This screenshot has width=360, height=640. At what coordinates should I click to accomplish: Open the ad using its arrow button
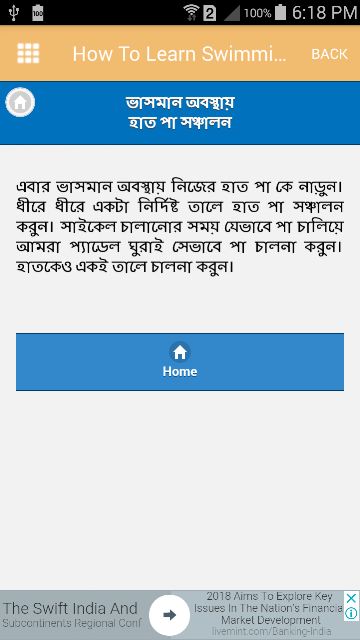tap(169, 615)
